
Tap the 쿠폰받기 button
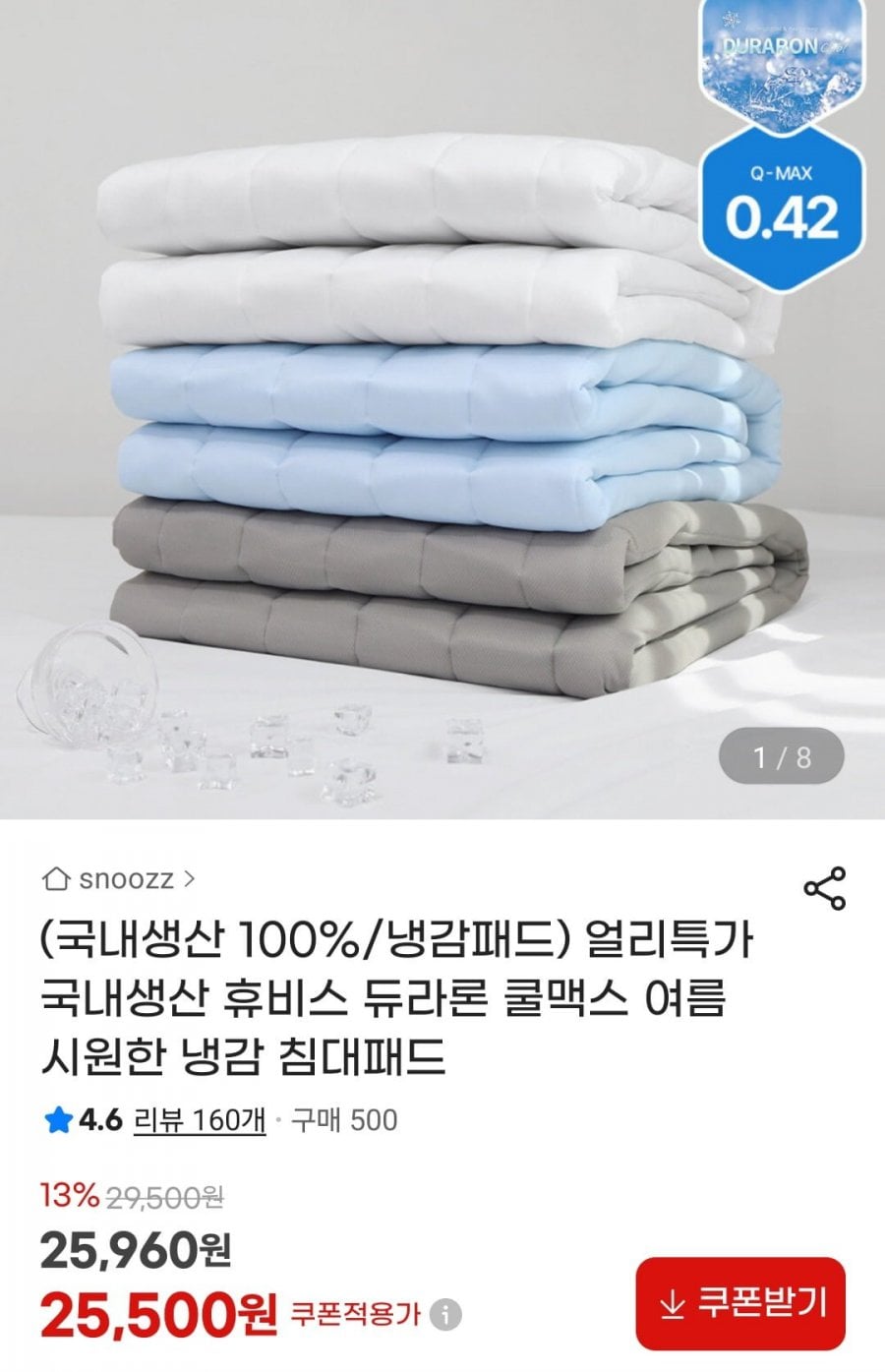click(740, 1303)
